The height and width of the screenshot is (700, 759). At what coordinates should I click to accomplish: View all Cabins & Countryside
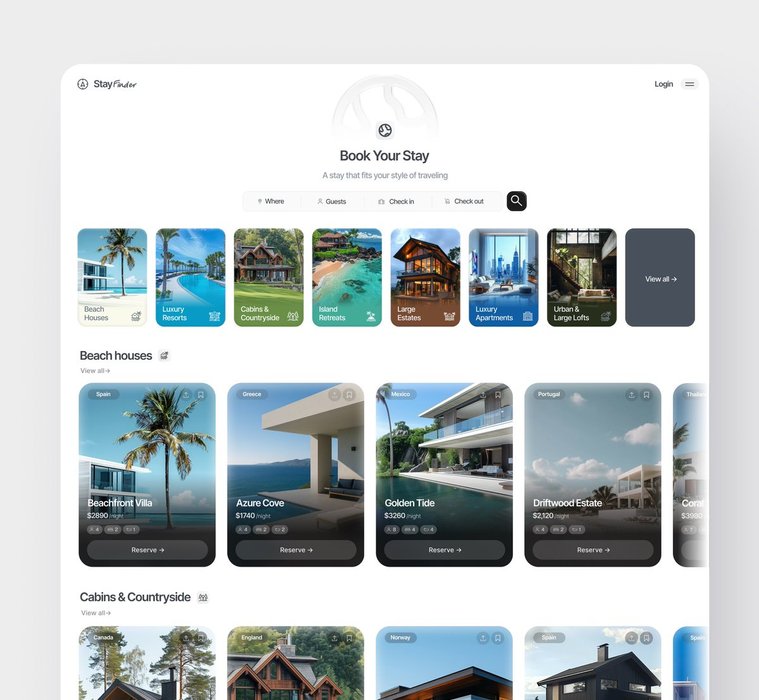[x=95, y=613]
